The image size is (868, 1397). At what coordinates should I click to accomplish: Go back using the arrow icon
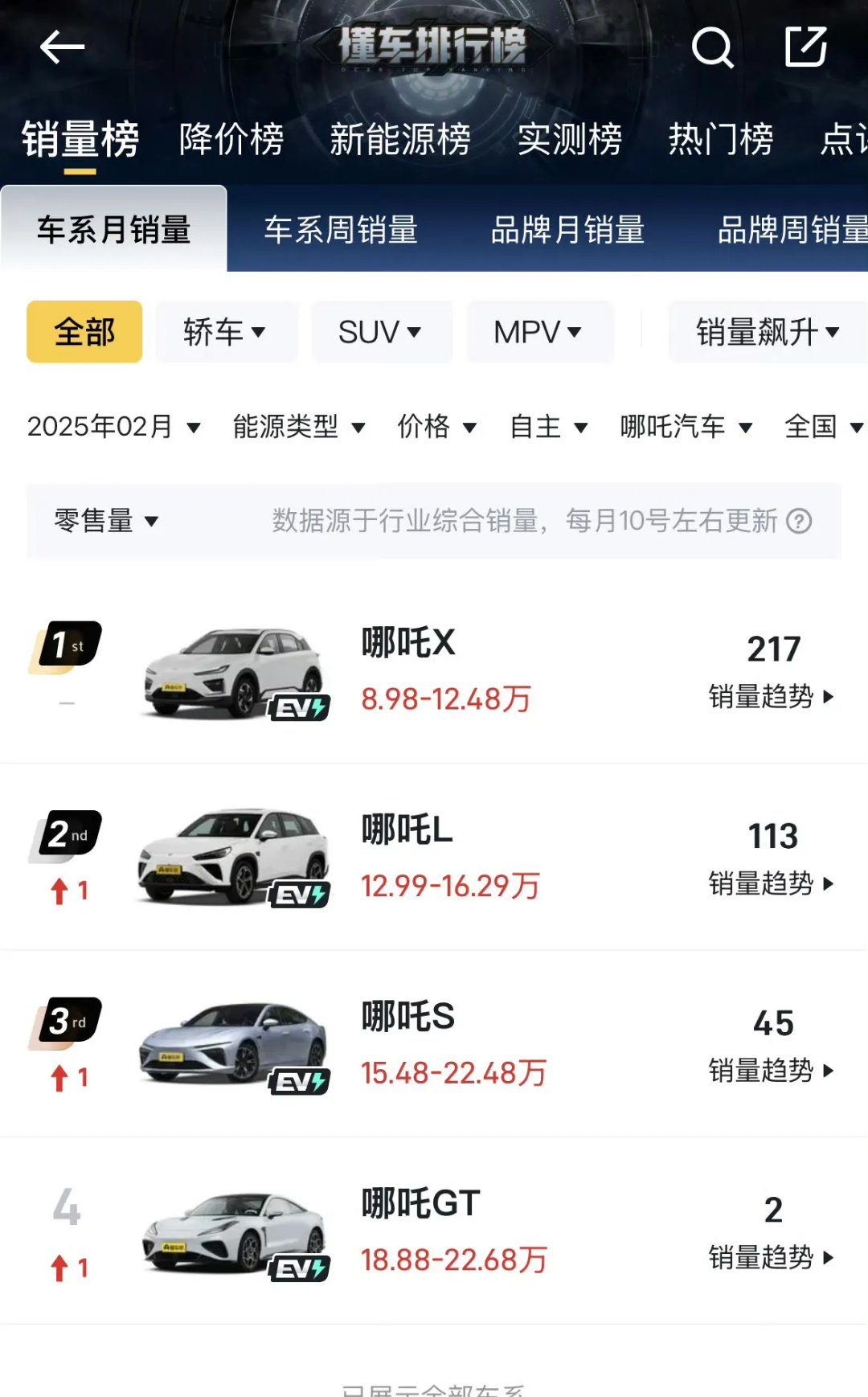click(60, 47)
